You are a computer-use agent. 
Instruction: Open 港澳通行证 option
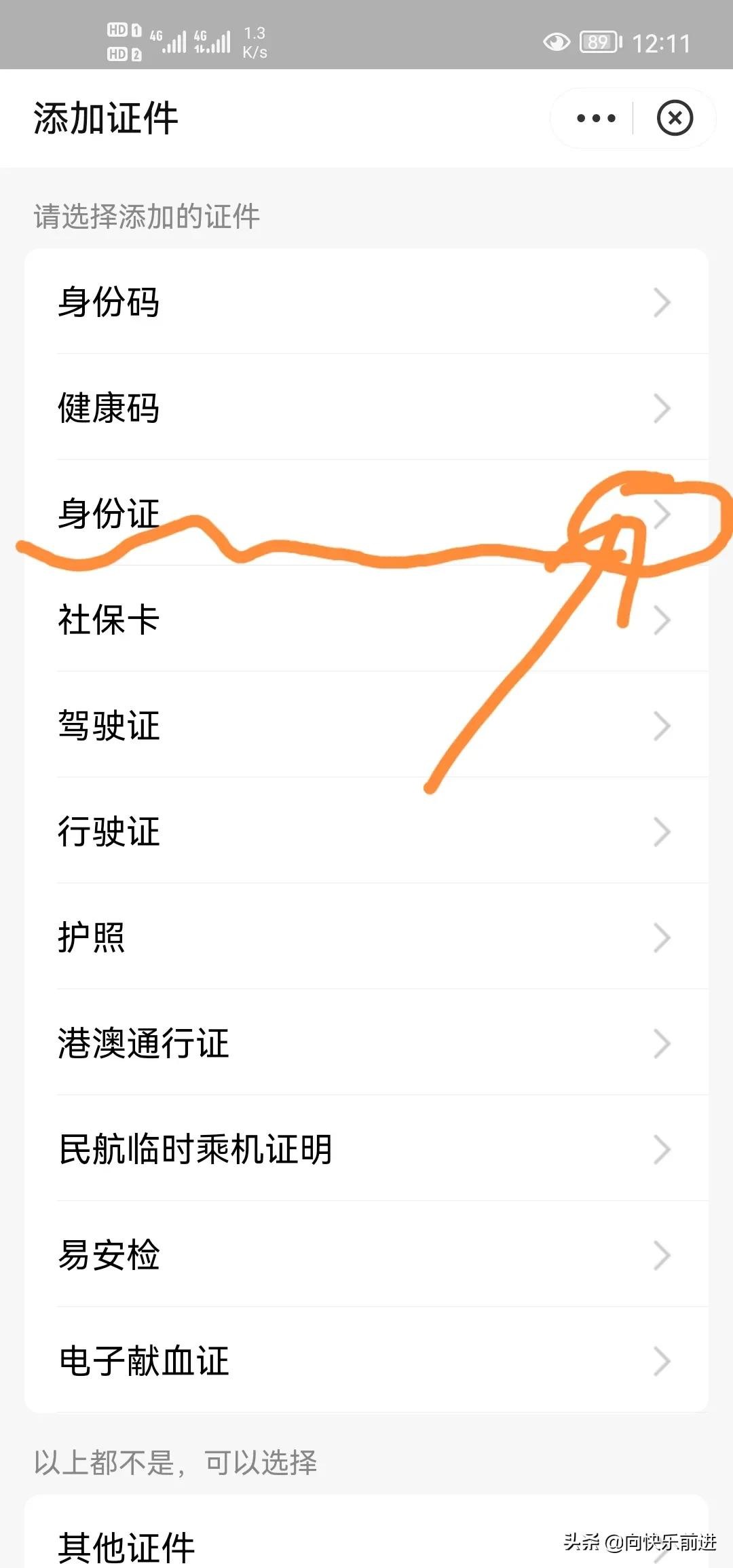coord(366,1043)
